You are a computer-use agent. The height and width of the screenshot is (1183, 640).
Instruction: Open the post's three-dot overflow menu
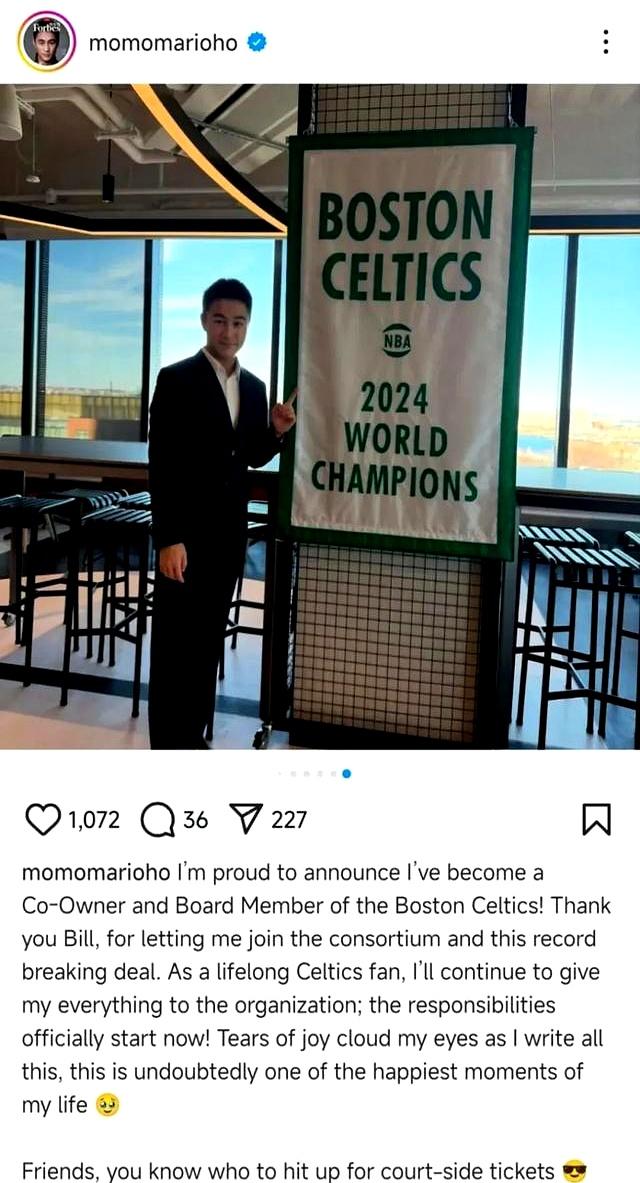click(x=605, y=42)
